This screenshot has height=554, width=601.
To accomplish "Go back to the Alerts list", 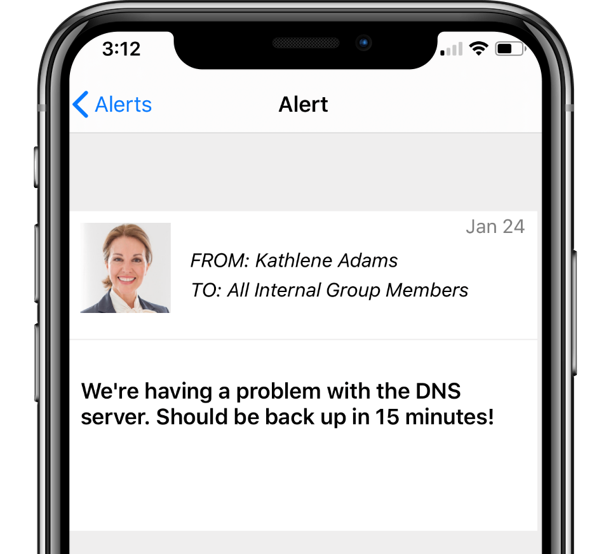I will pos(112,104).
